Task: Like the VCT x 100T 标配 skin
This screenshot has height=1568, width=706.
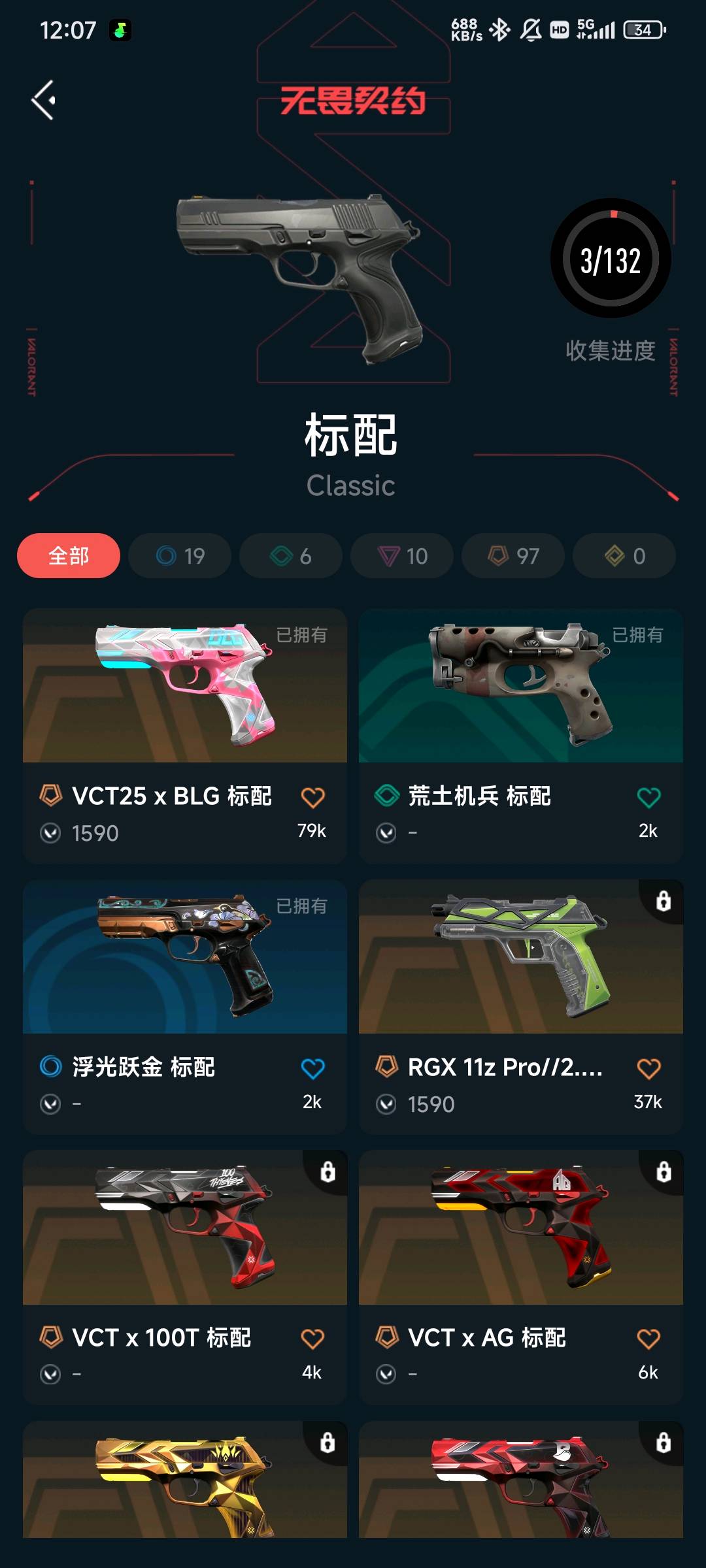Action: 312,1339
